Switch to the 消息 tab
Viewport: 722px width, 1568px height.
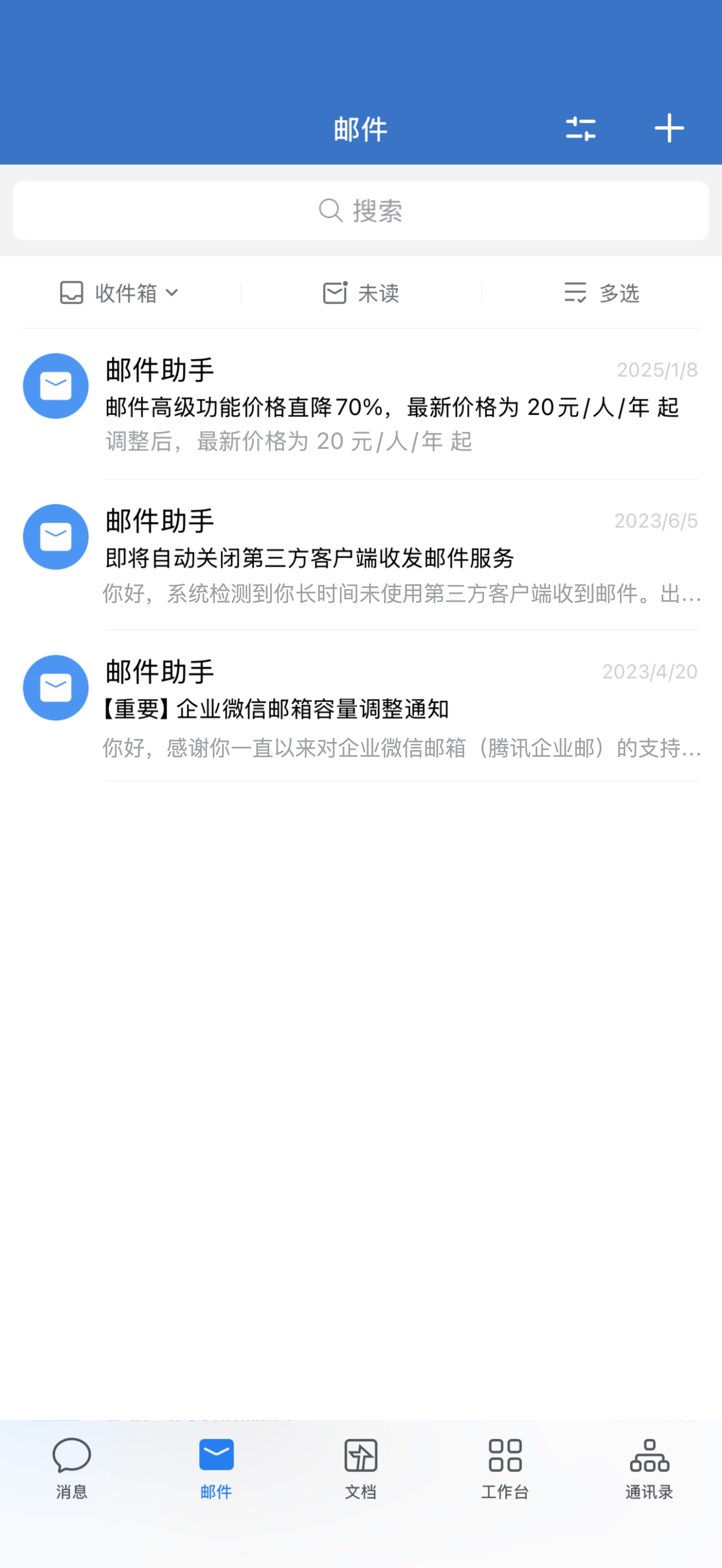[72, 1468]
